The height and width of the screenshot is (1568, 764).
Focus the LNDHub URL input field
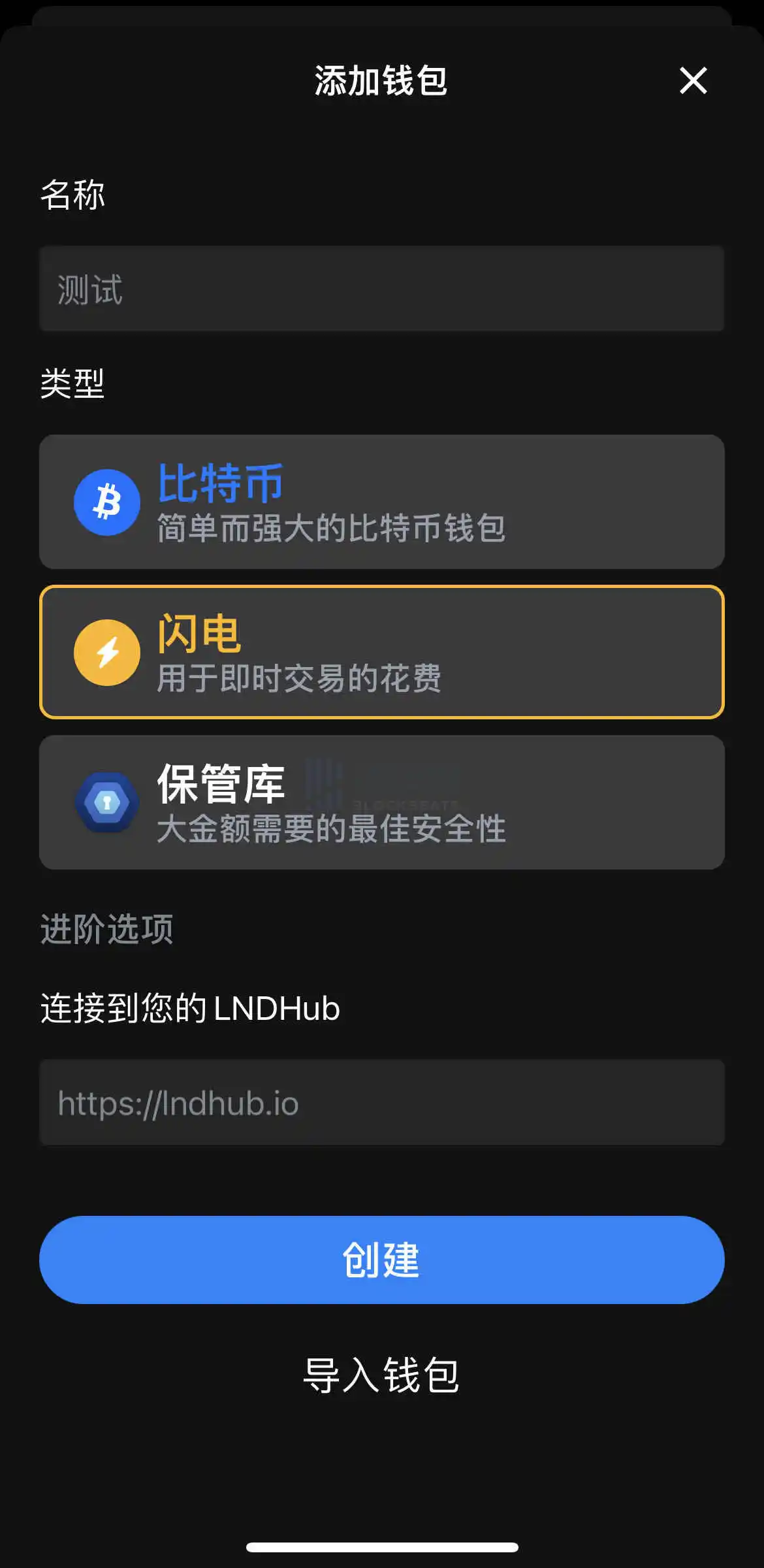381,1103
